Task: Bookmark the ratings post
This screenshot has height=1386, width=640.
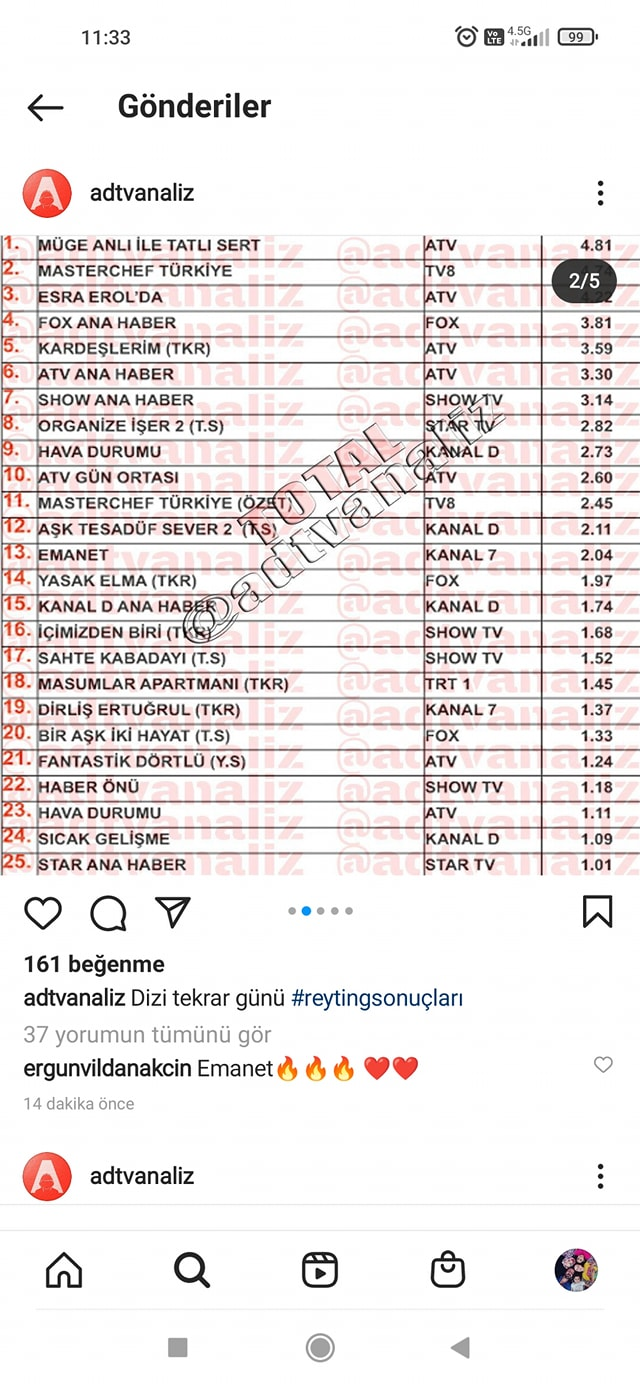Action: coord(597,911)
